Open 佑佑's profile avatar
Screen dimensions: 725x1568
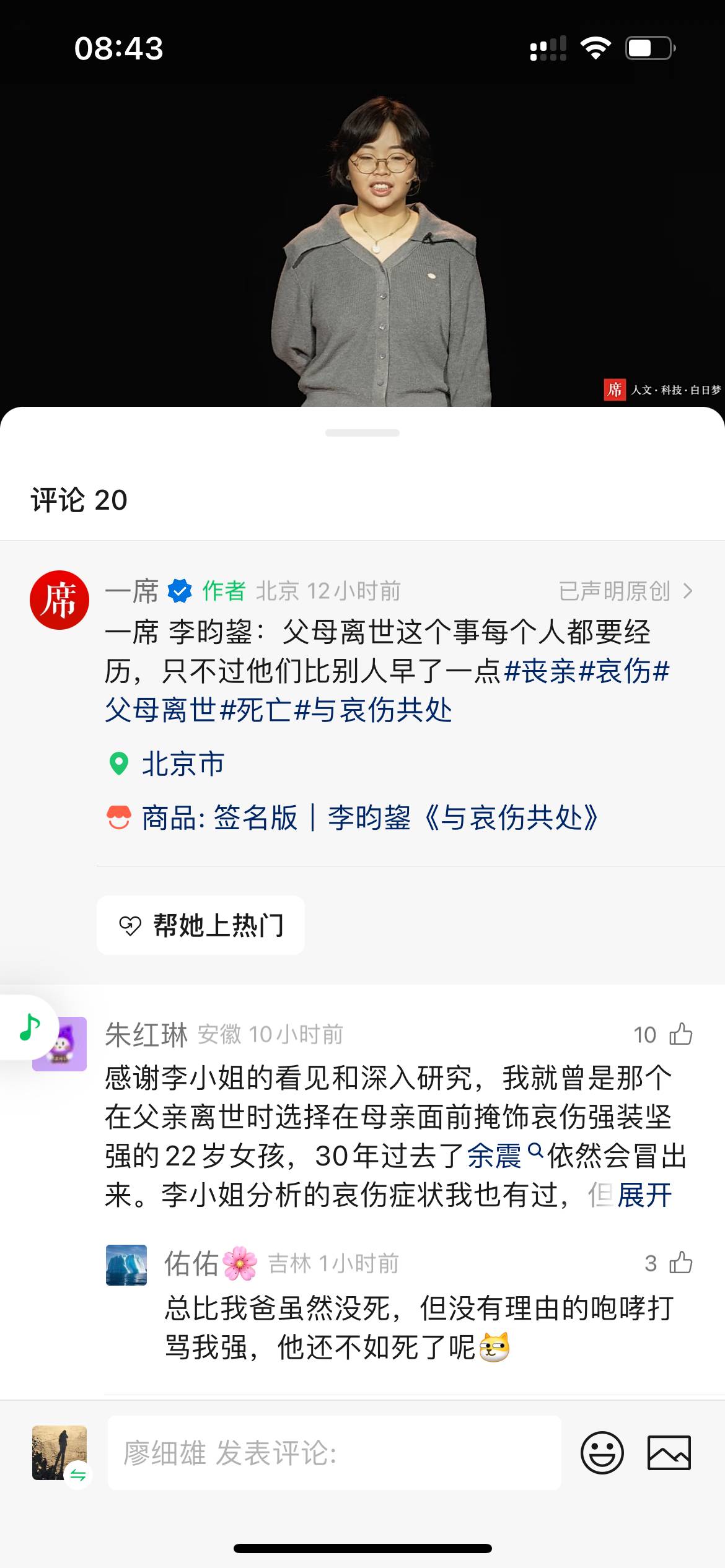point(126,1265)
